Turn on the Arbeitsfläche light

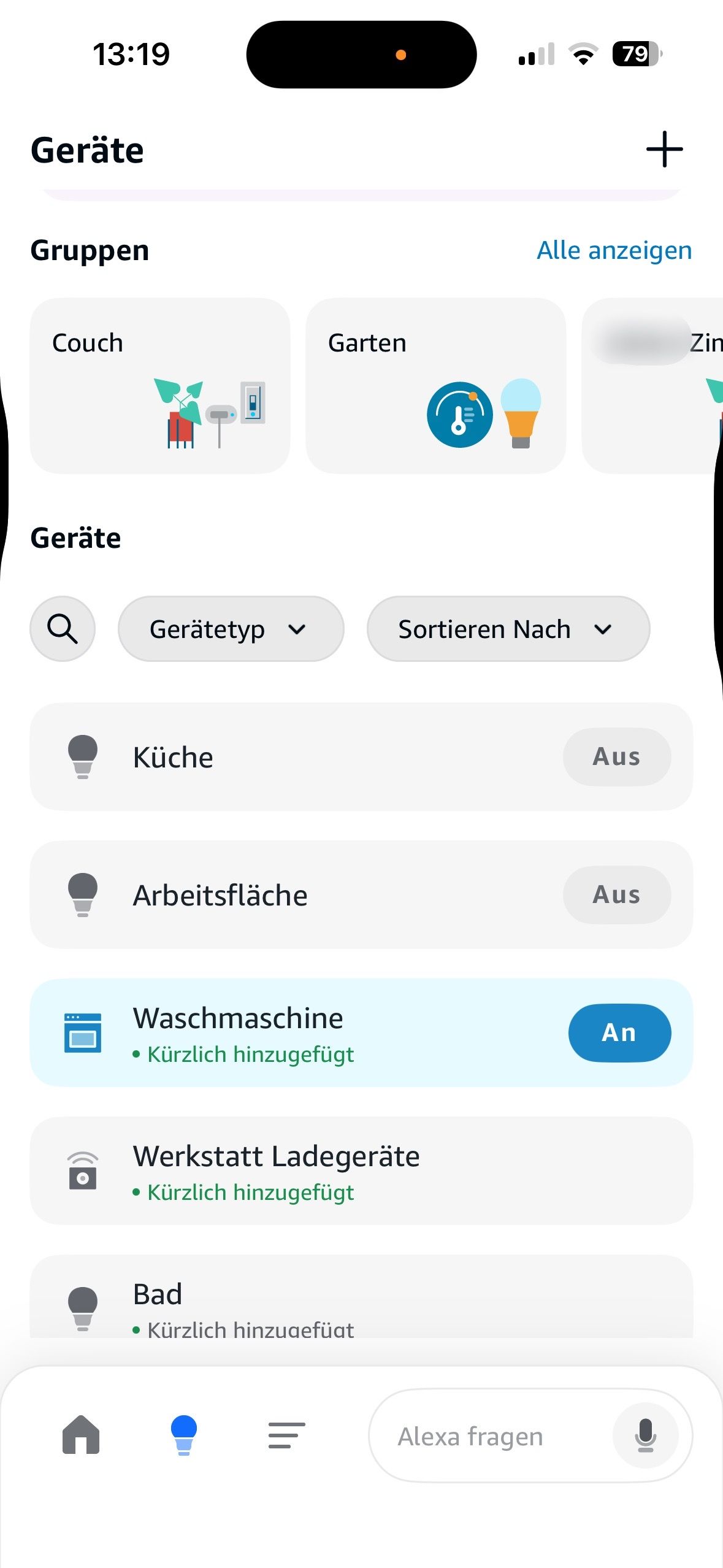(616, 895)
